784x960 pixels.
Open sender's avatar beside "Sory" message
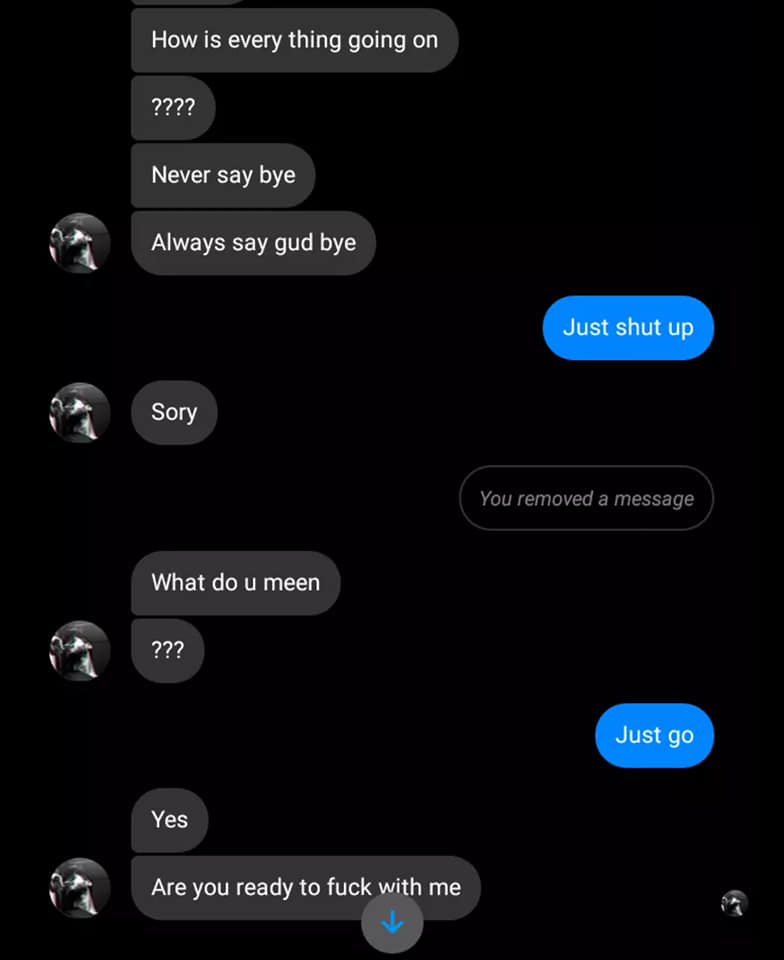tap(80, 412)
